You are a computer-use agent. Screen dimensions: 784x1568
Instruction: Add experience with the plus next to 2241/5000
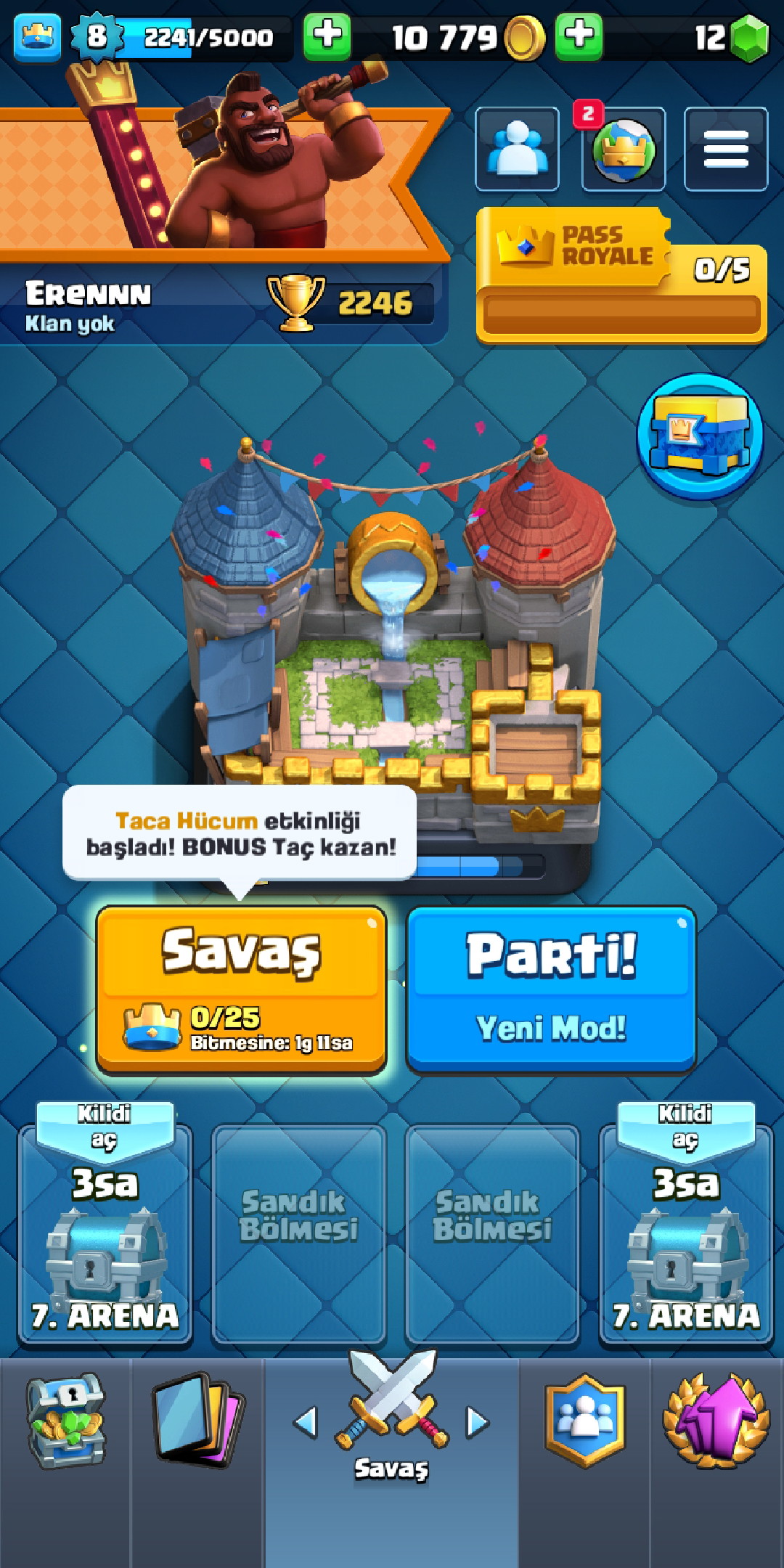coord(327,36)
